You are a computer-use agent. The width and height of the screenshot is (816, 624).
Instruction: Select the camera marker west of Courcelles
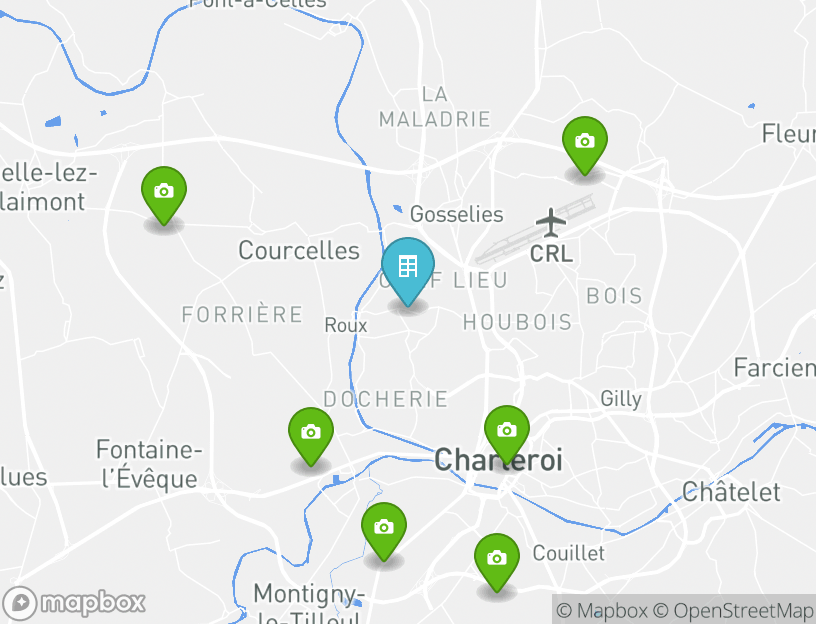coord(164,191)
